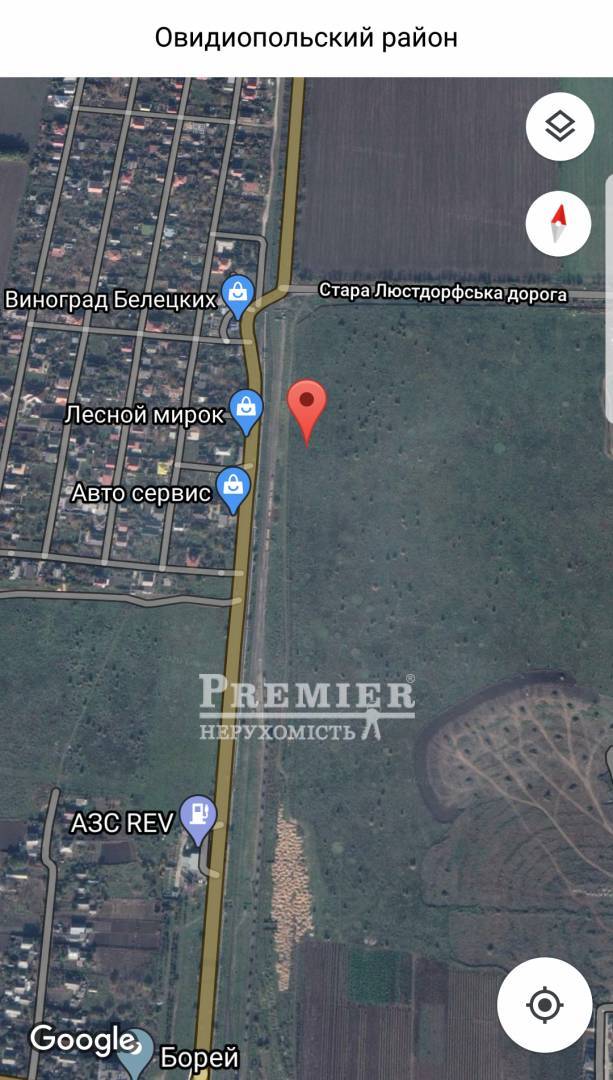Open the Борей place marker
Screen dimensions: 613x1080
coord(137,1052)
